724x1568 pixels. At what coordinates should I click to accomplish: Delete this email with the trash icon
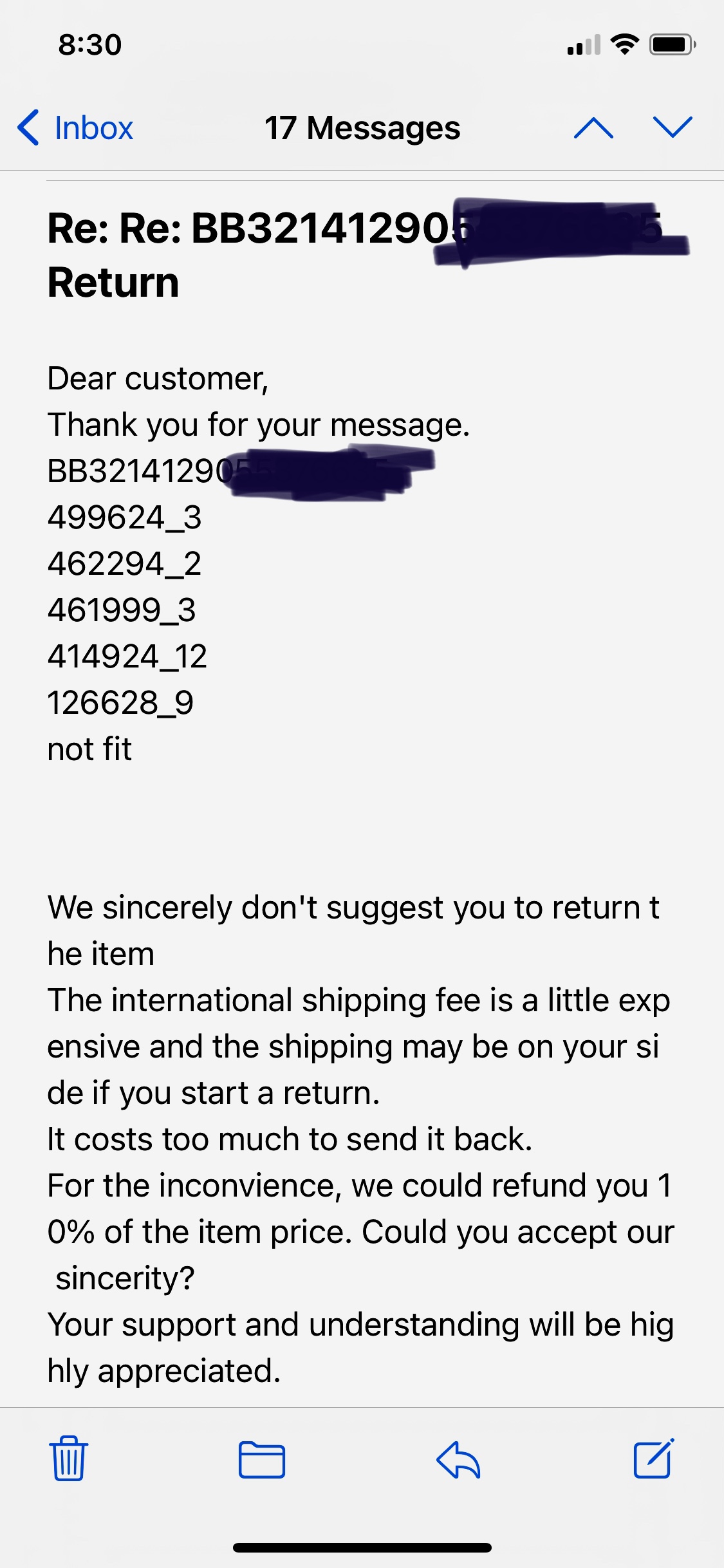tap(69, 1459)
